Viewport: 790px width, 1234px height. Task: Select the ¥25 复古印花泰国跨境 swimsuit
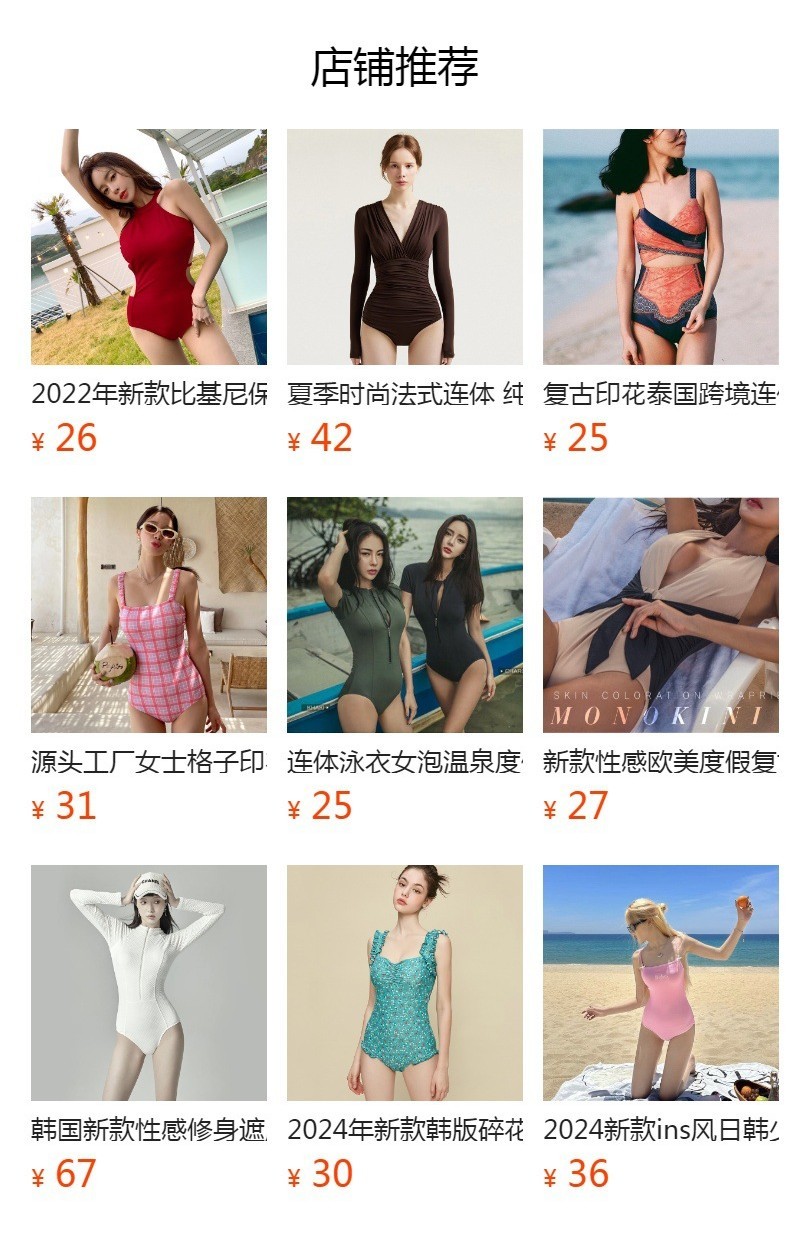pos(660,247)
